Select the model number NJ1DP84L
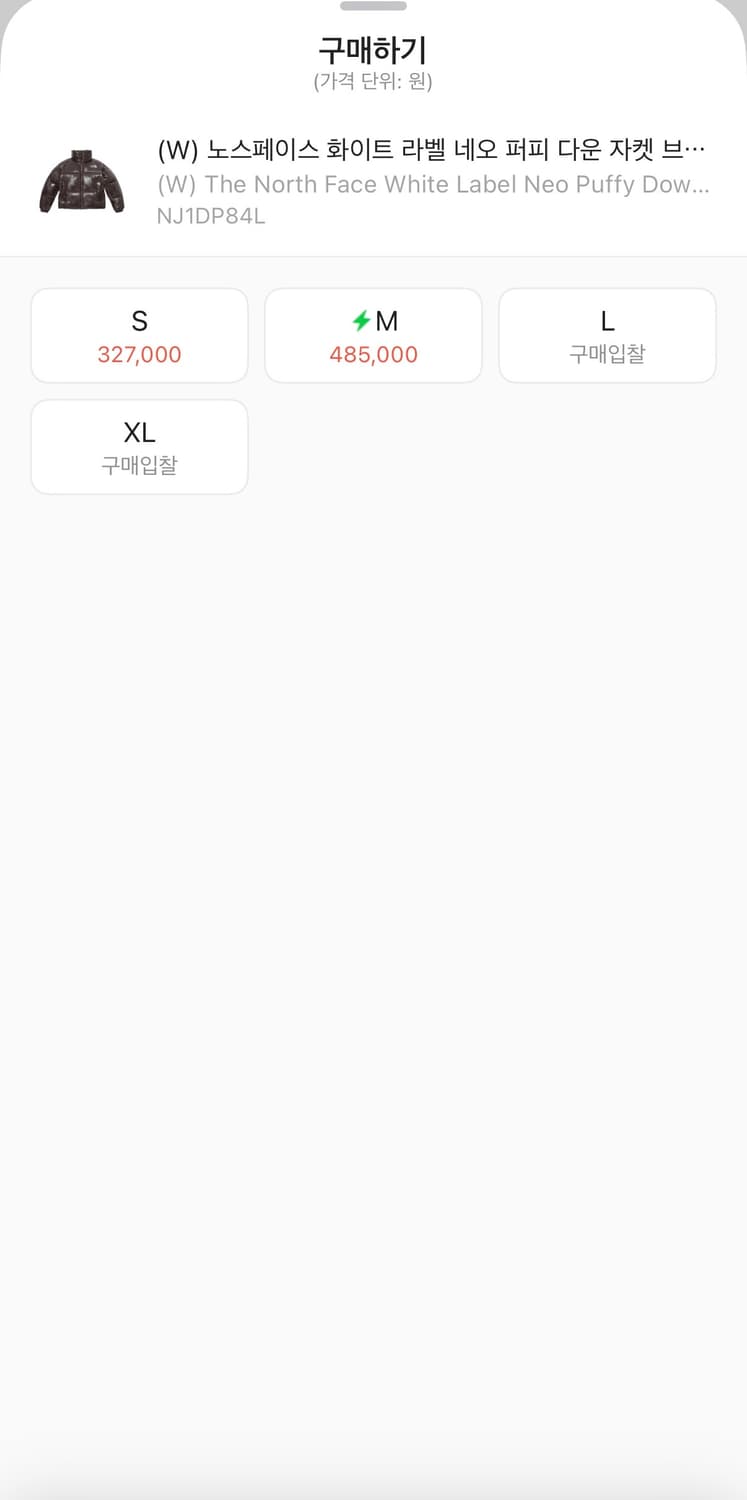Image resolution: width=747 pixels, height=1500 pixels. click(211, 216)
